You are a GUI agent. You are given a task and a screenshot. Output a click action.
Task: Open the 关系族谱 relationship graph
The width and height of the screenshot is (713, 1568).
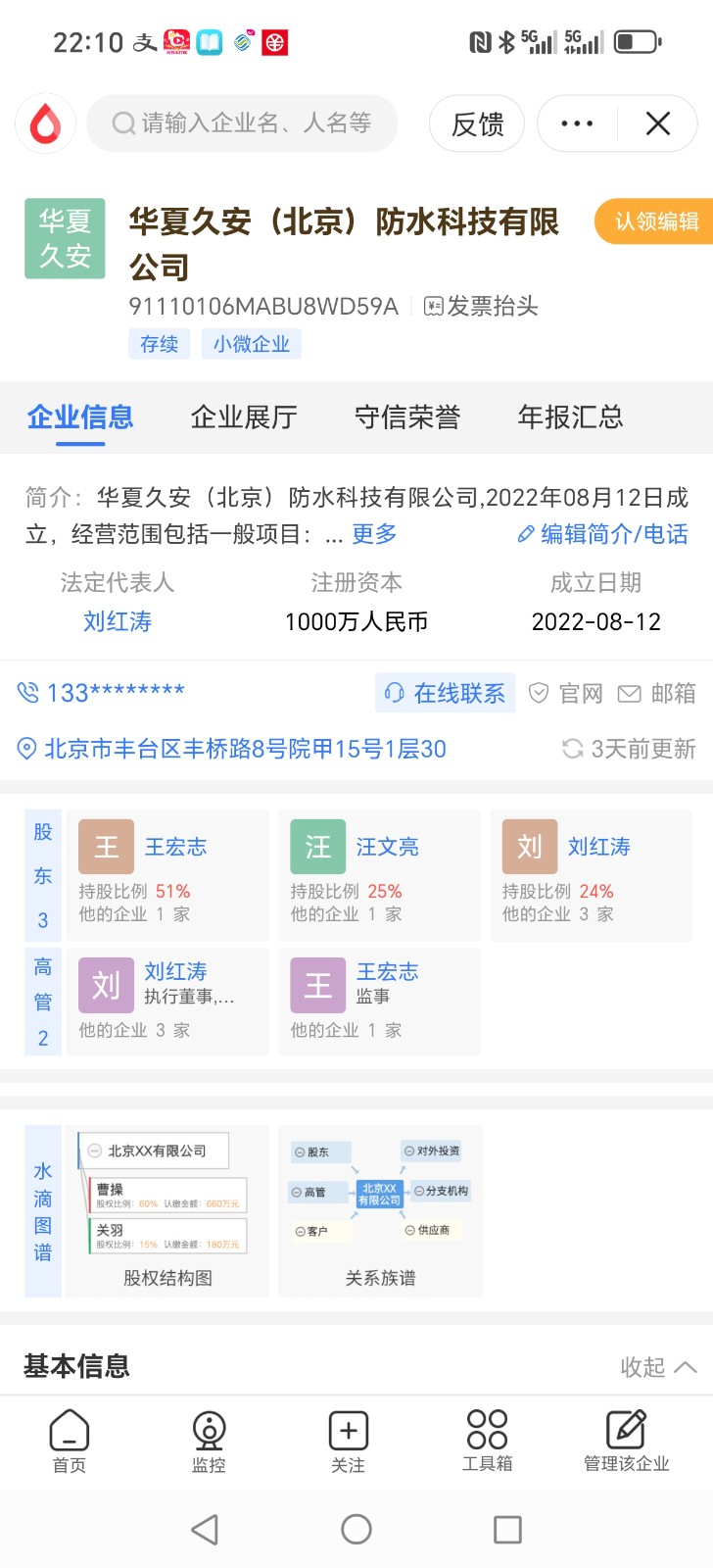point(380,1212)
